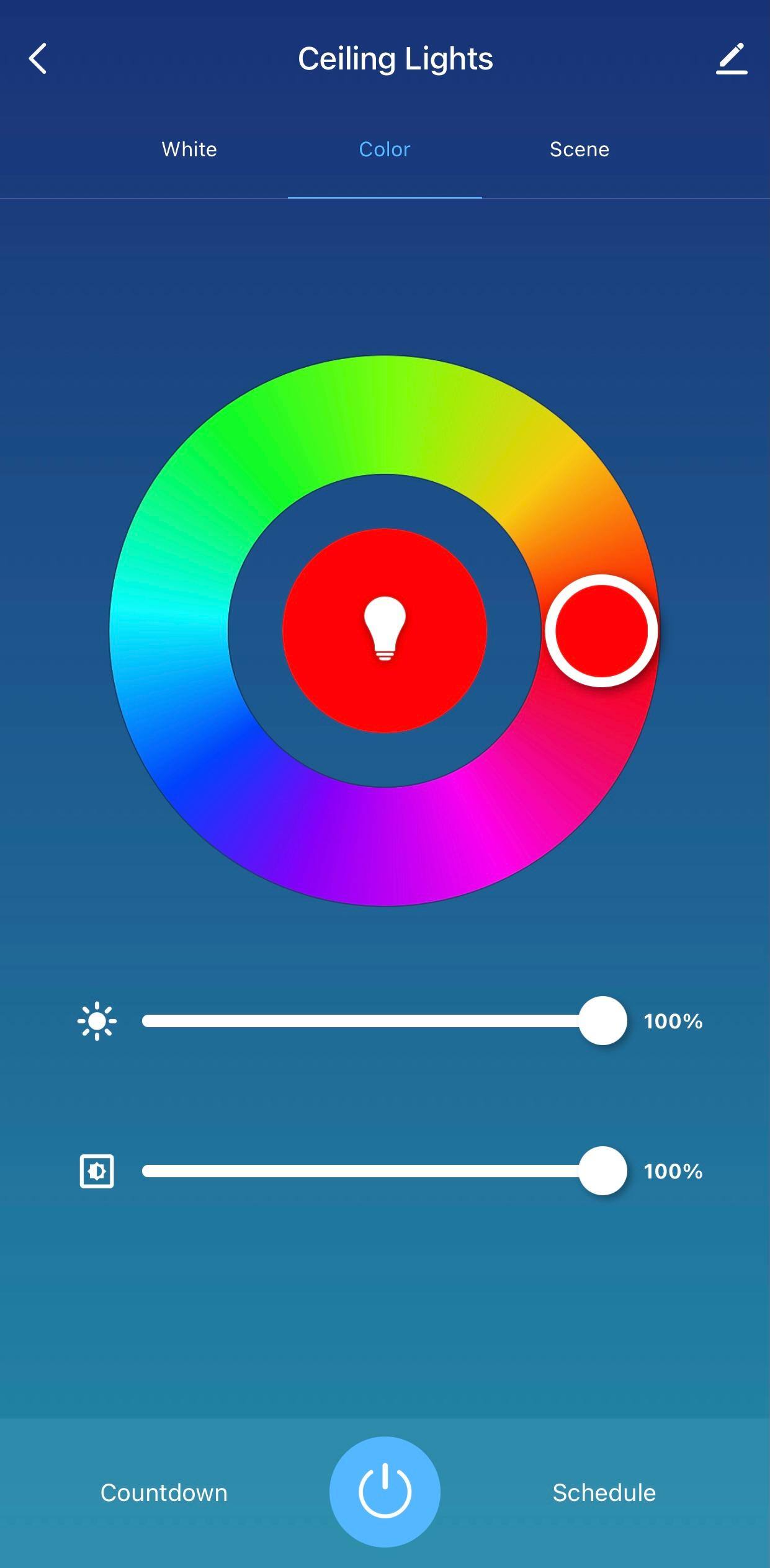Tap the red bulb in the wheel center
Image resolution: width=770 pixels, height=1568 pixels.
tap(385, 630)
